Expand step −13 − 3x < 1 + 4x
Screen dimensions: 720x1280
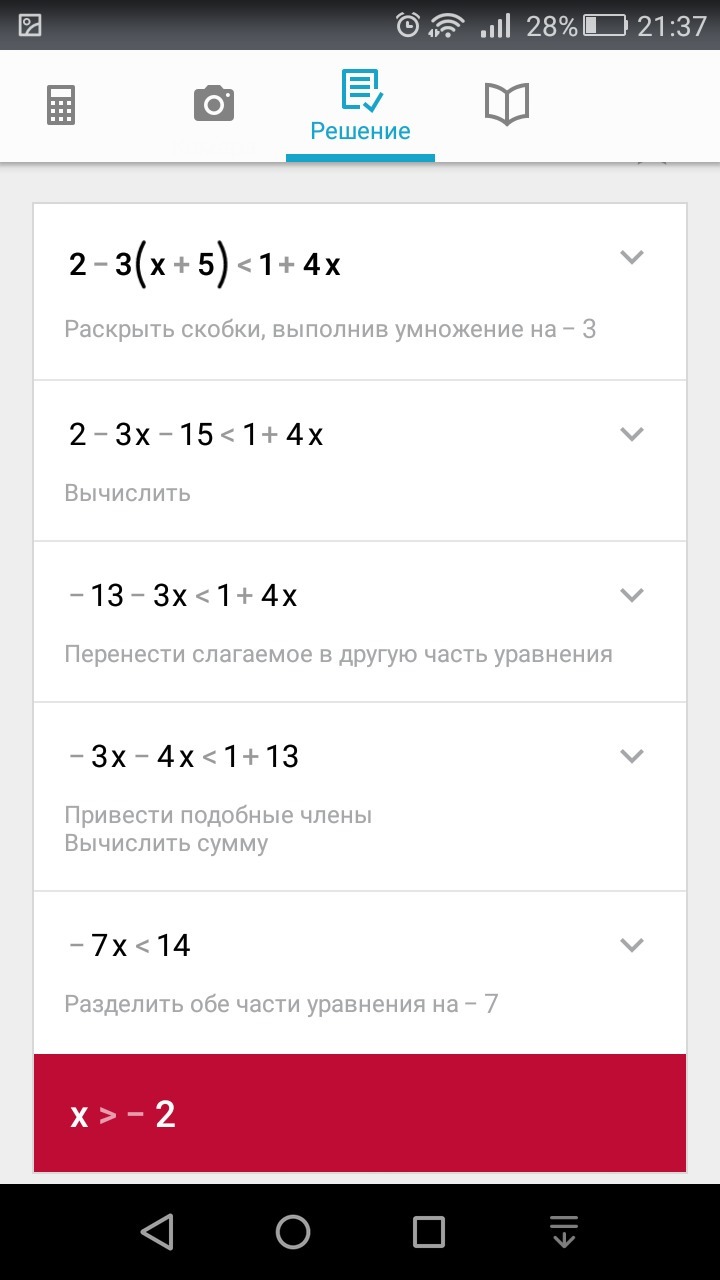point(631,595)
